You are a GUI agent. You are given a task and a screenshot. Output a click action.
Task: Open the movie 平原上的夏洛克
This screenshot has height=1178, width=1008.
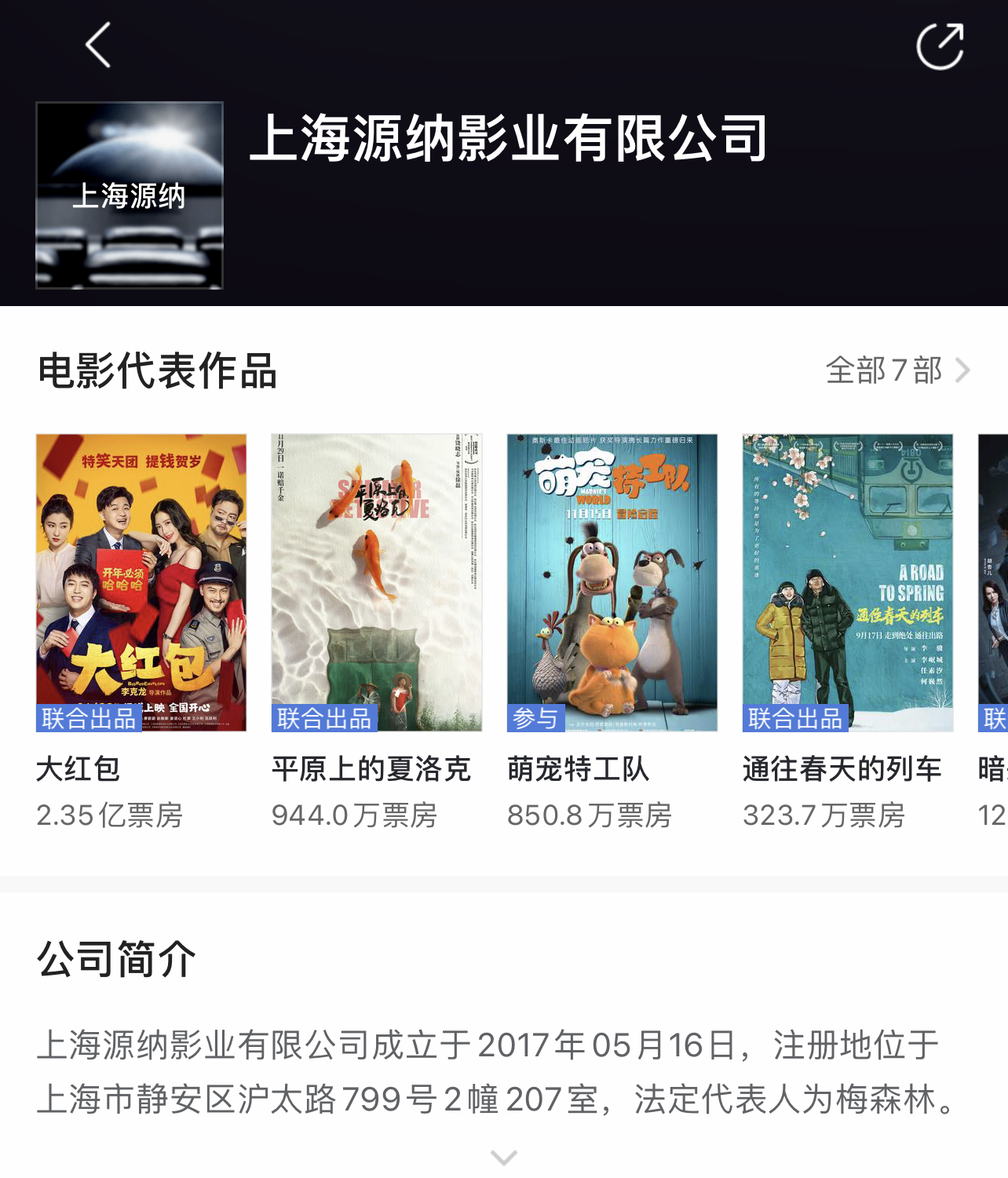(377, 582)
